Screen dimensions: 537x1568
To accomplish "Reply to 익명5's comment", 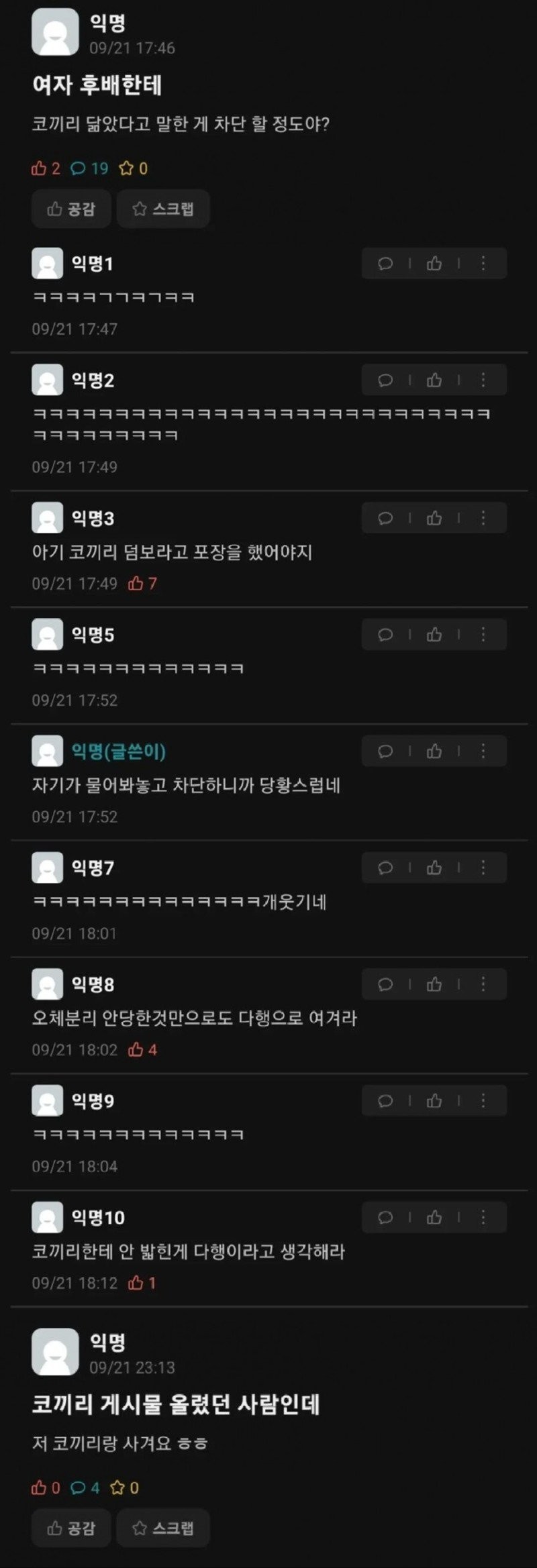I will click(x=385, y=635).
